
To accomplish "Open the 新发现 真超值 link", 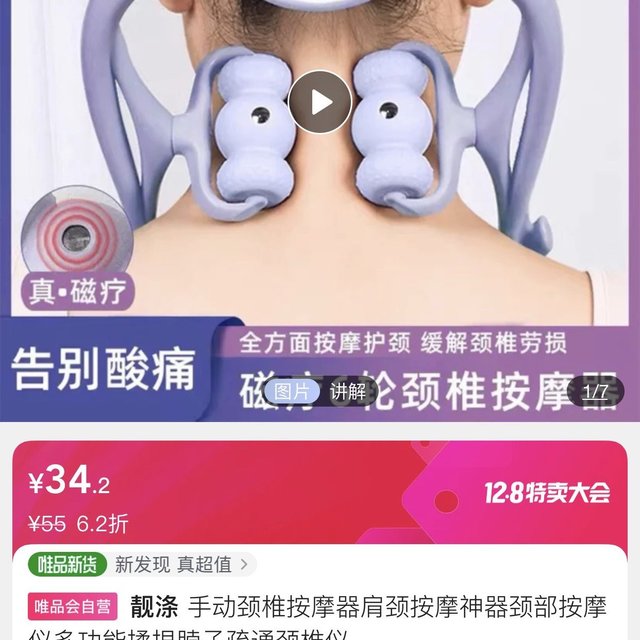I will (x=184, y=564).
